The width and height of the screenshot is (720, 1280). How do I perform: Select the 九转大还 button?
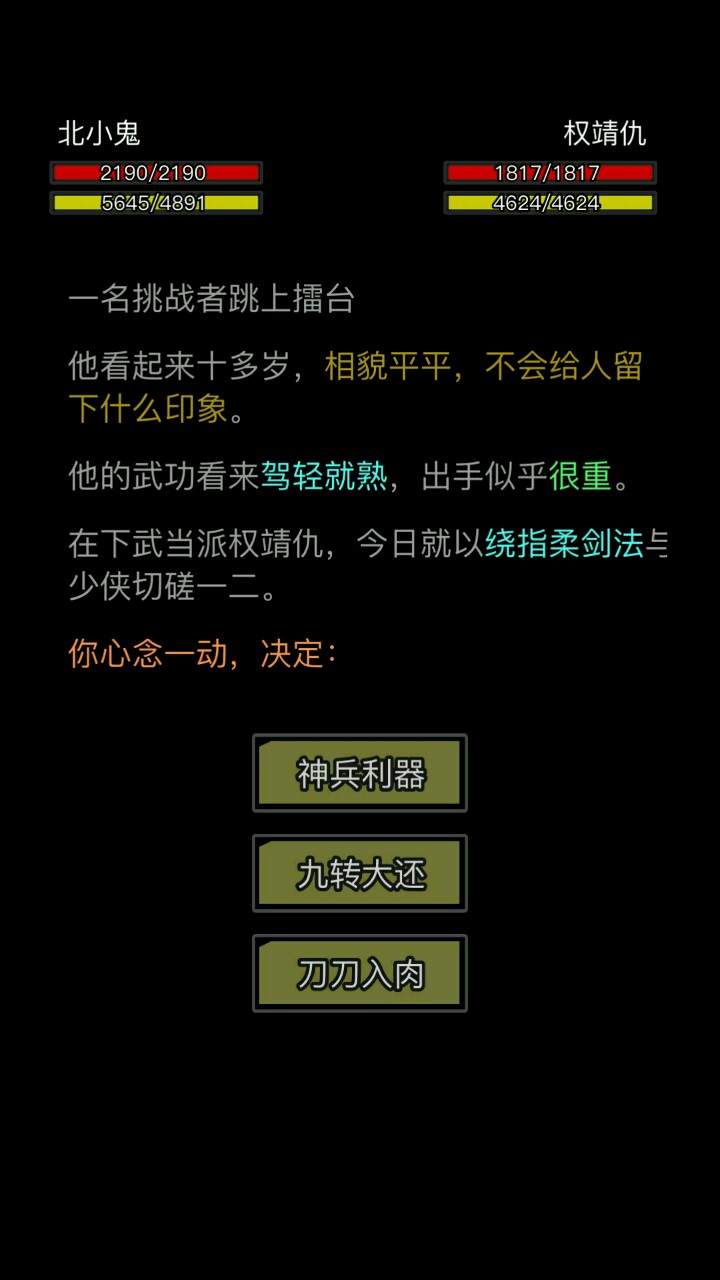360,873
